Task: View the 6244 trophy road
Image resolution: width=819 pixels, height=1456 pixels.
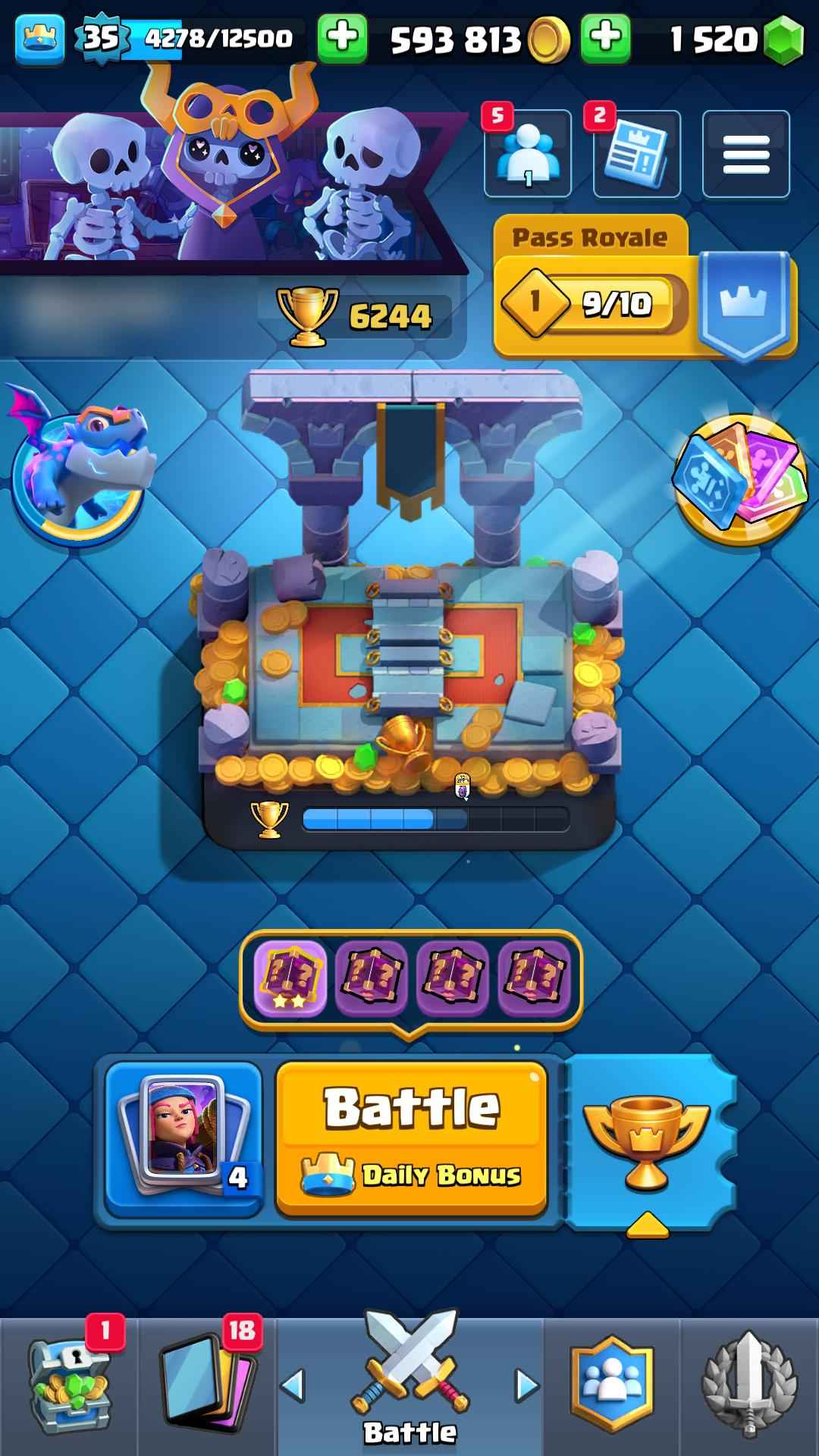Action: [356, 315]
